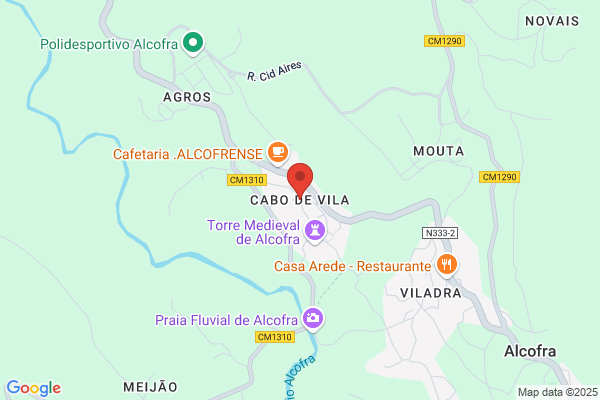Tap the red location pin at Cabo de Vila

tap(300, 180)
